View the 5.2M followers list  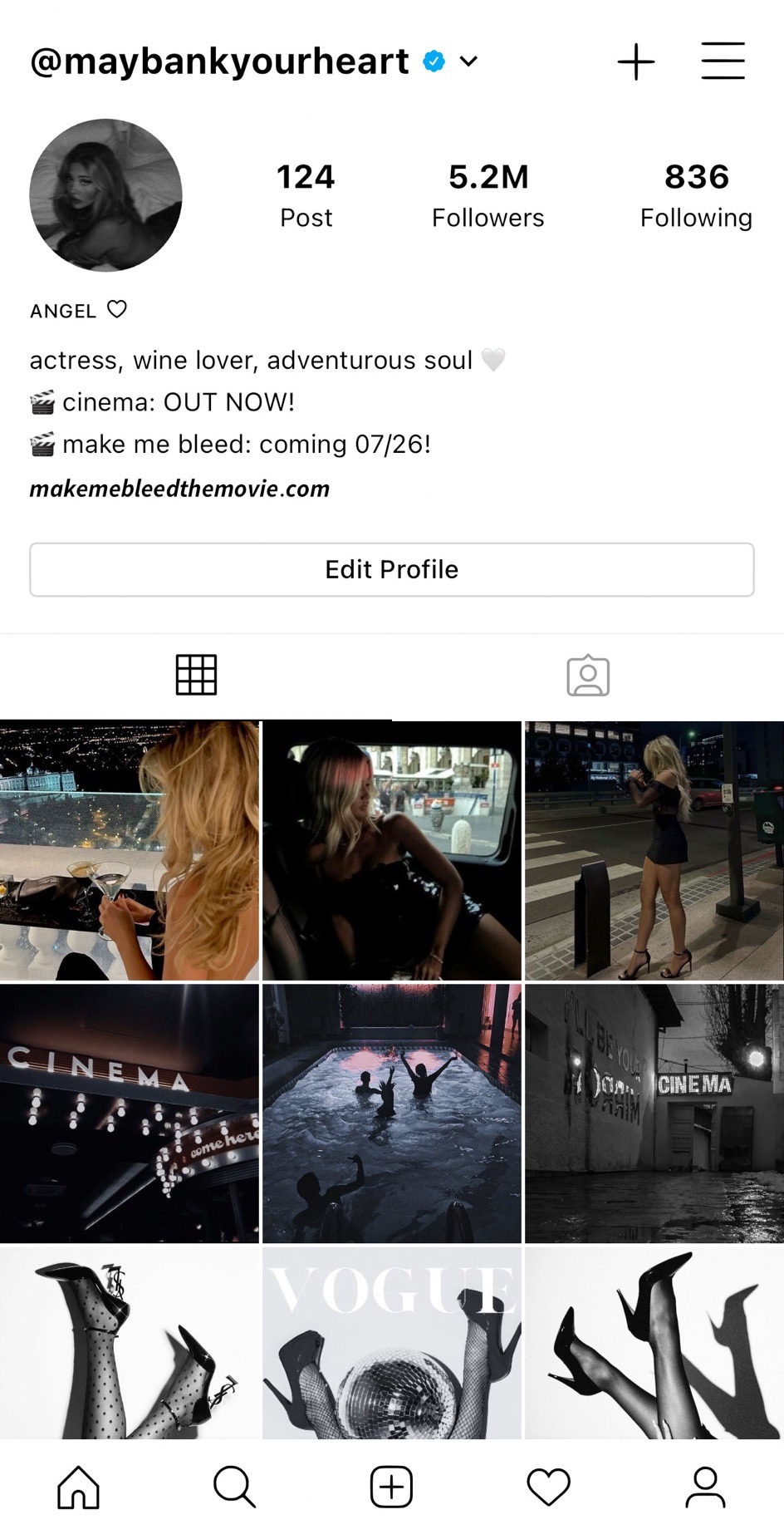[x=488, y=195]
